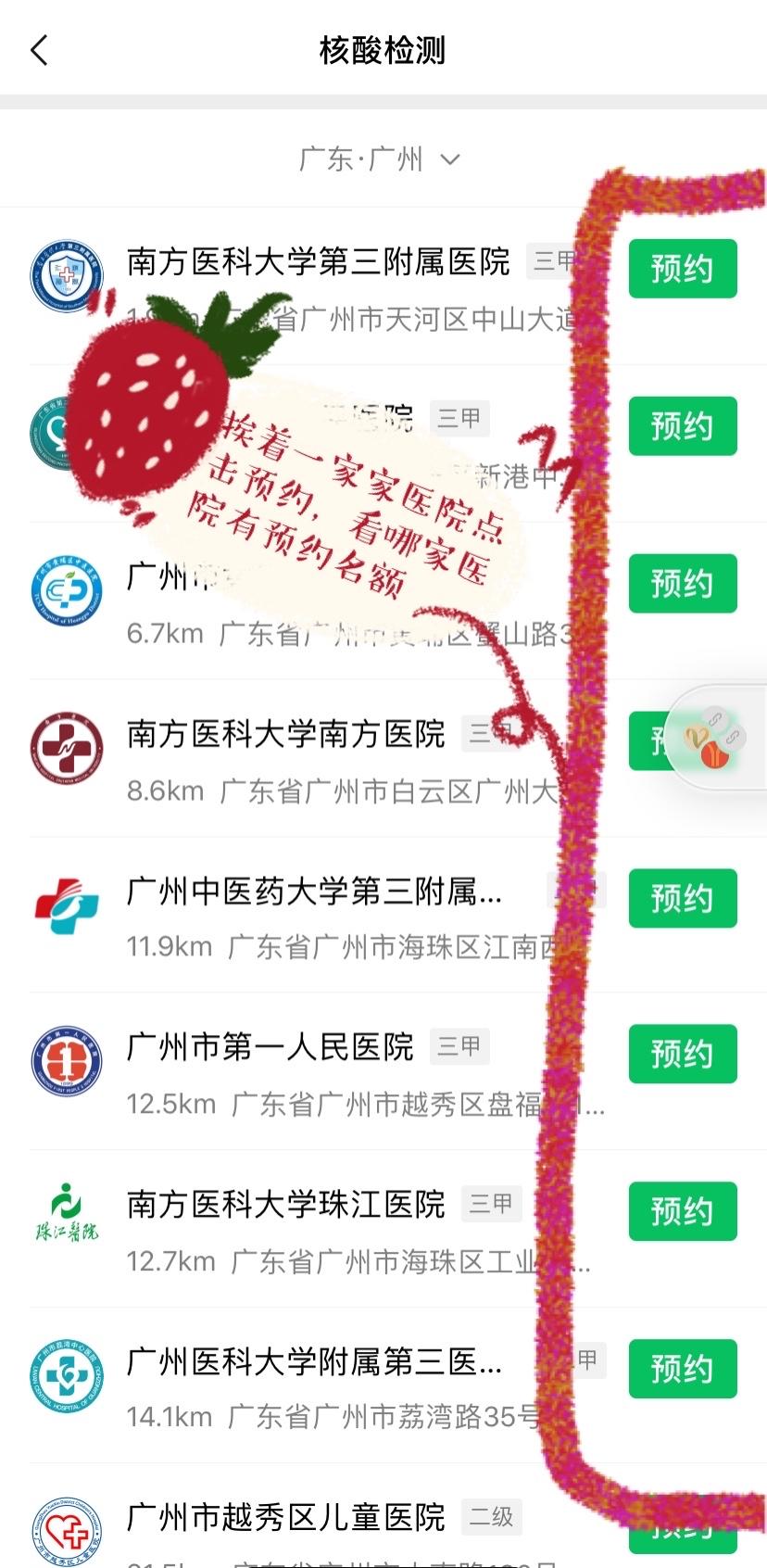Open 南方医科大学南方医院 details
The image size is (767, 1568).
pyautogui.click(x=285, y=735)
